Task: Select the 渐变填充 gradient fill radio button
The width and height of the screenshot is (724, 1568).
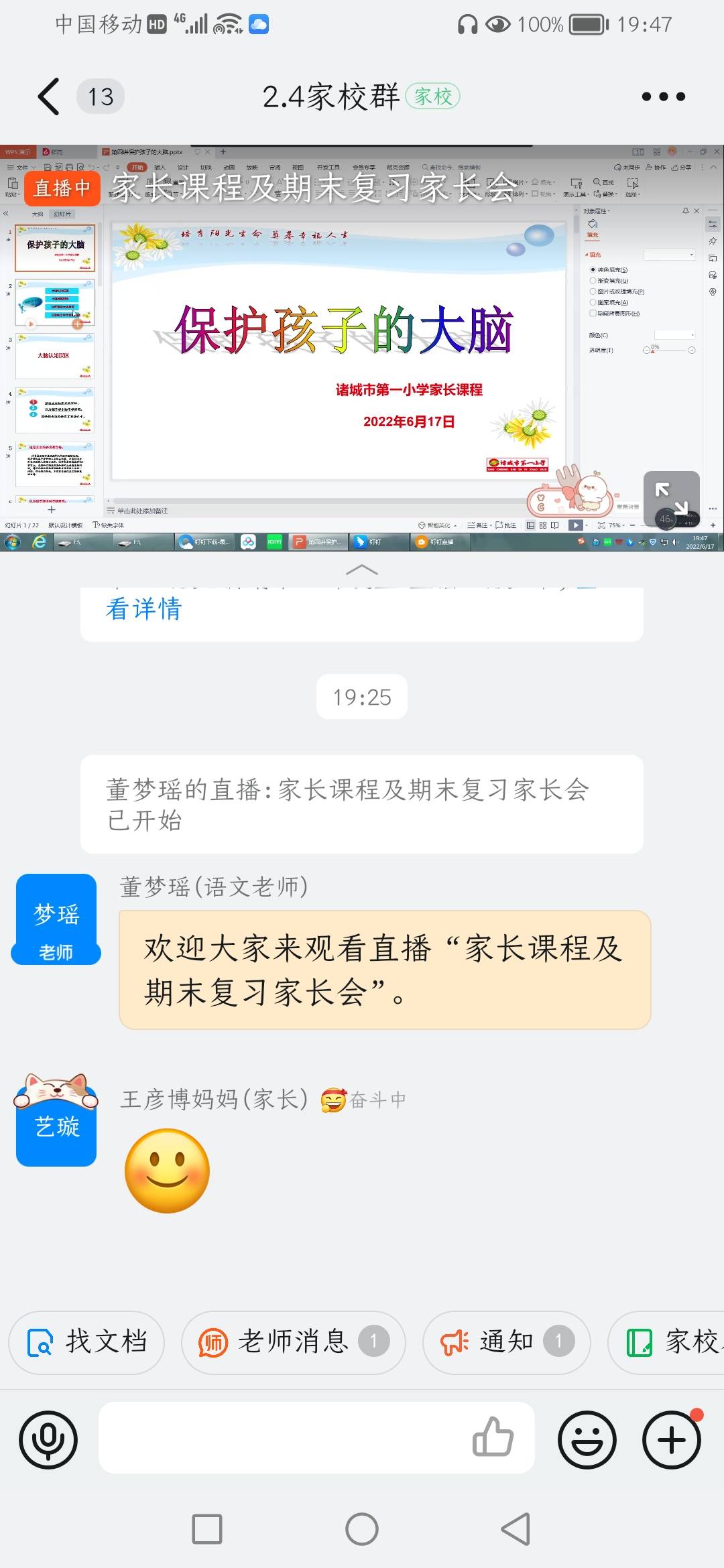Action: click(x=593, y=281)
